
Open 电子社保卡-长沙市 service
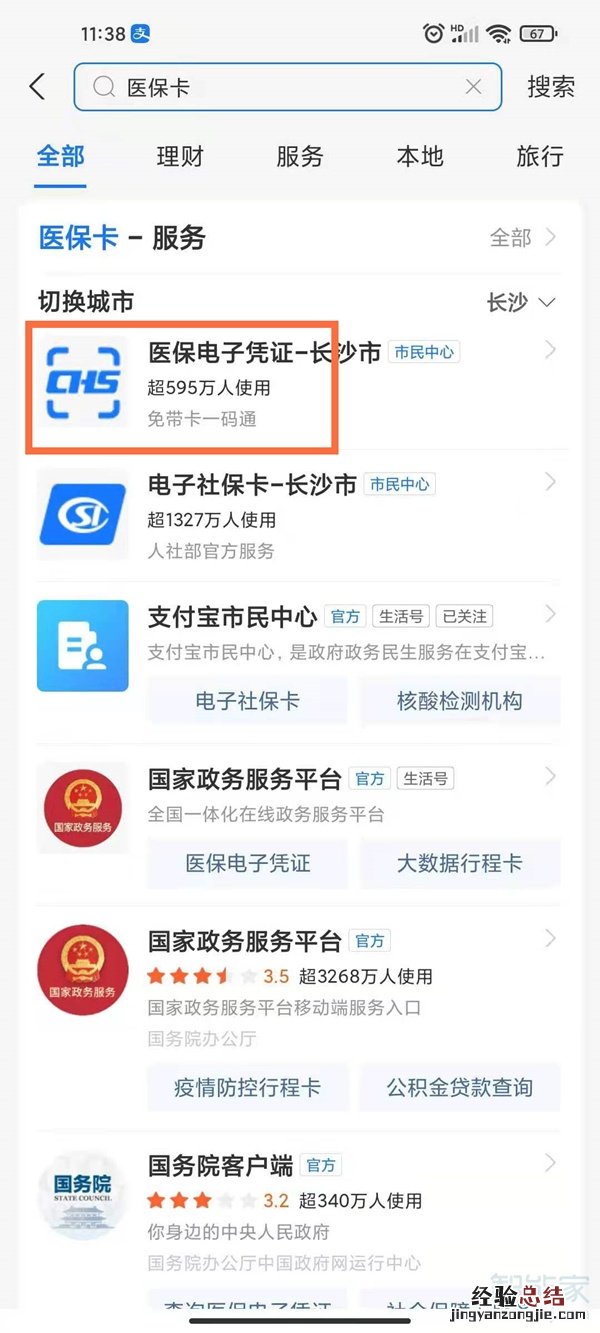click(252, 485)
